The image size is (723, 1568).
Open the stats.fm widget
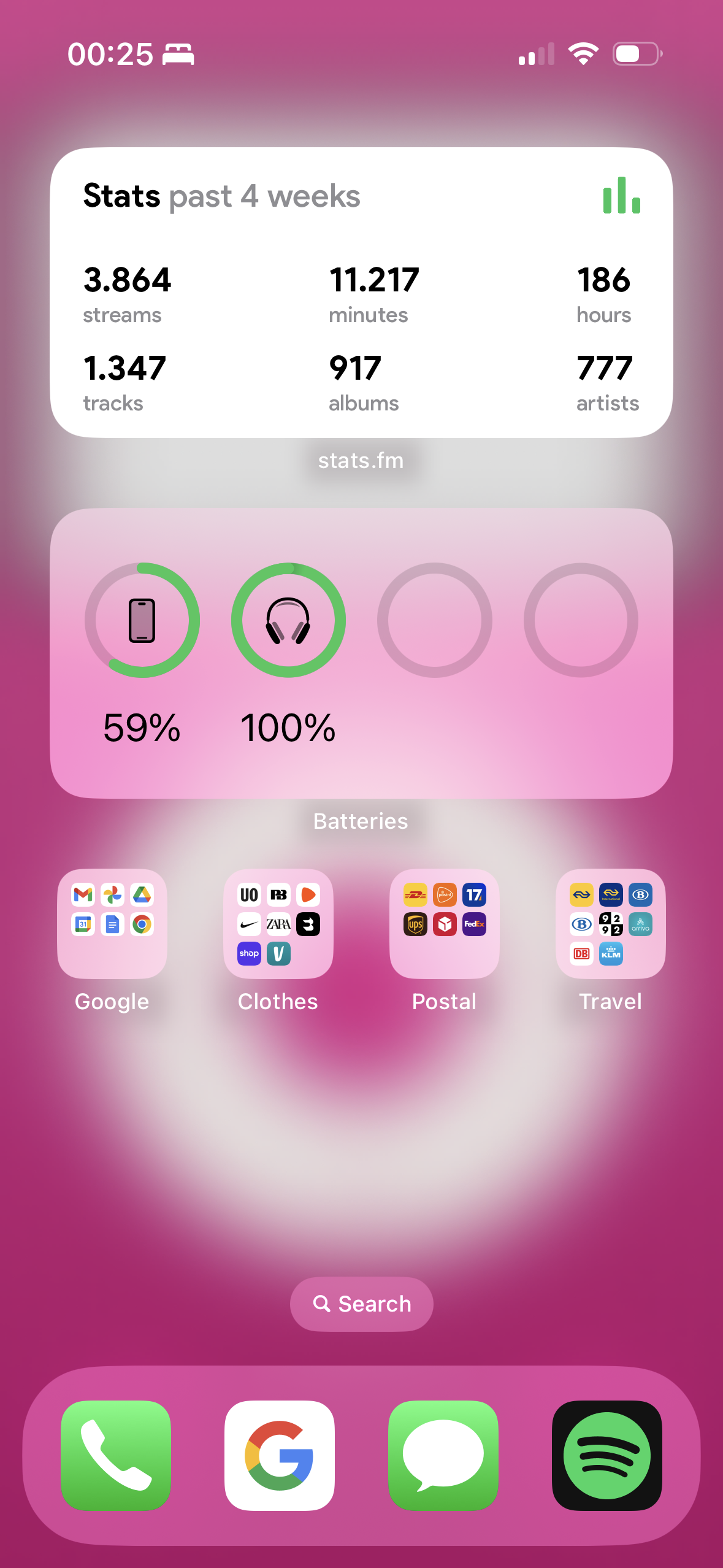point(361,293)
